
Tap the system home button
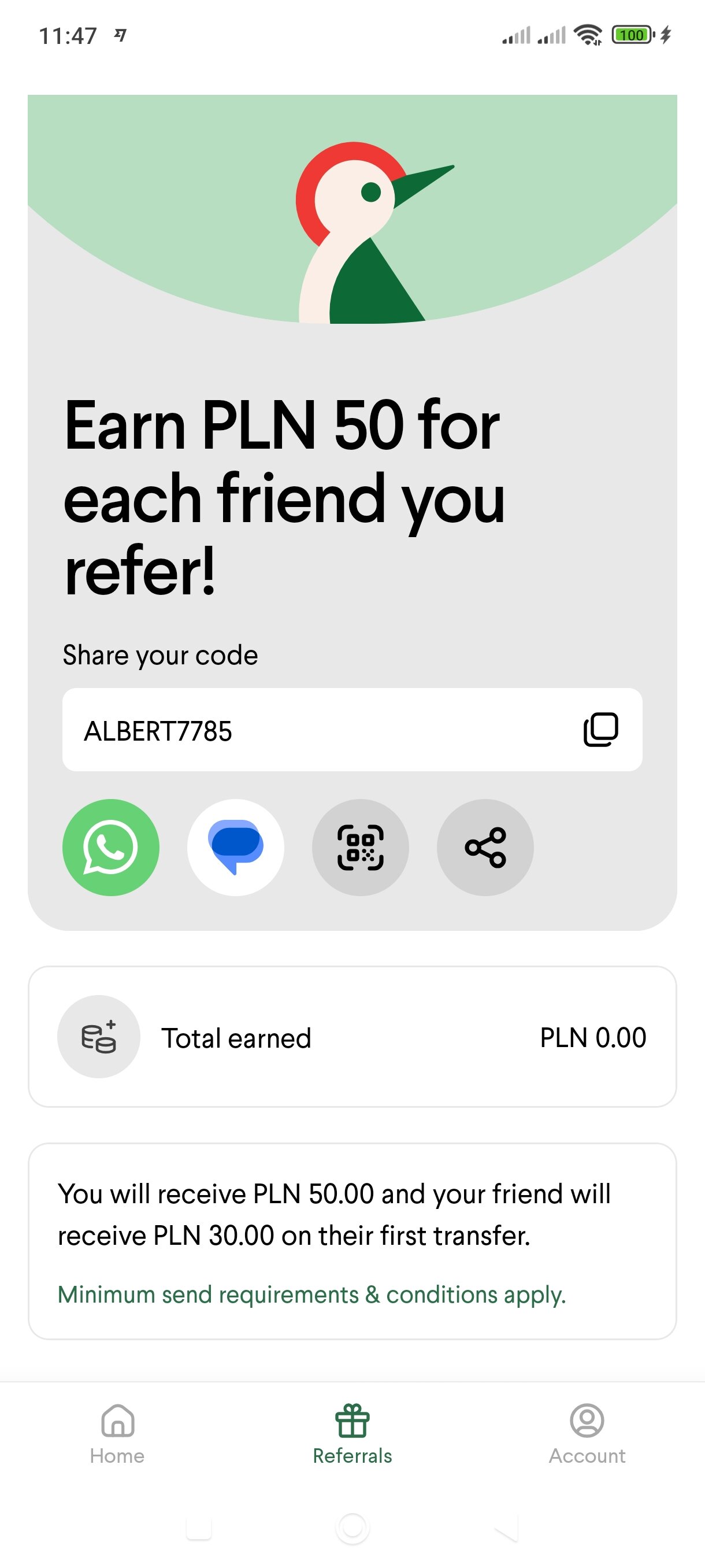coord(352,1527)
